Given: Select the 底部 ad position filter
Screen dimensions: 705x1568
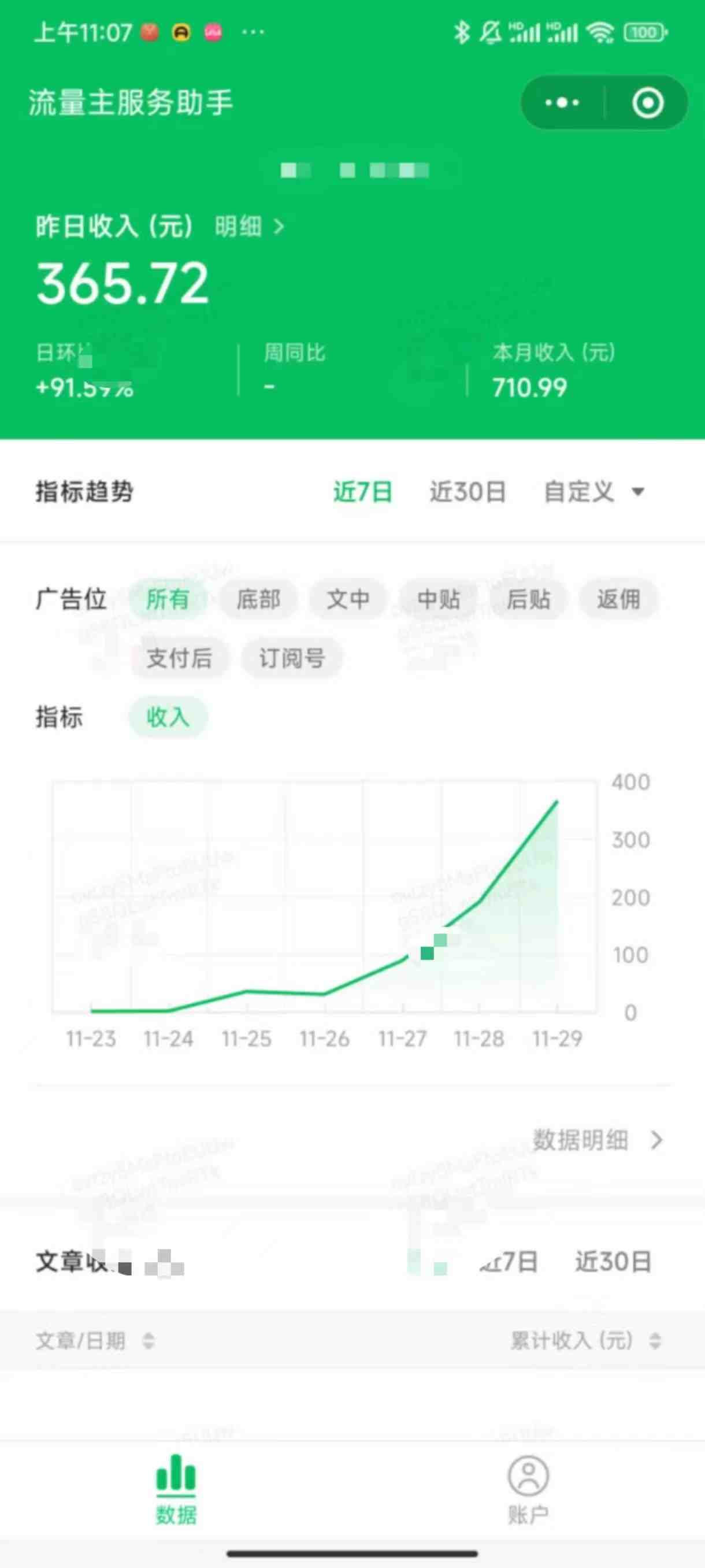Looking at the screenshot, I should pyautogui.click(x=258, y=599).
